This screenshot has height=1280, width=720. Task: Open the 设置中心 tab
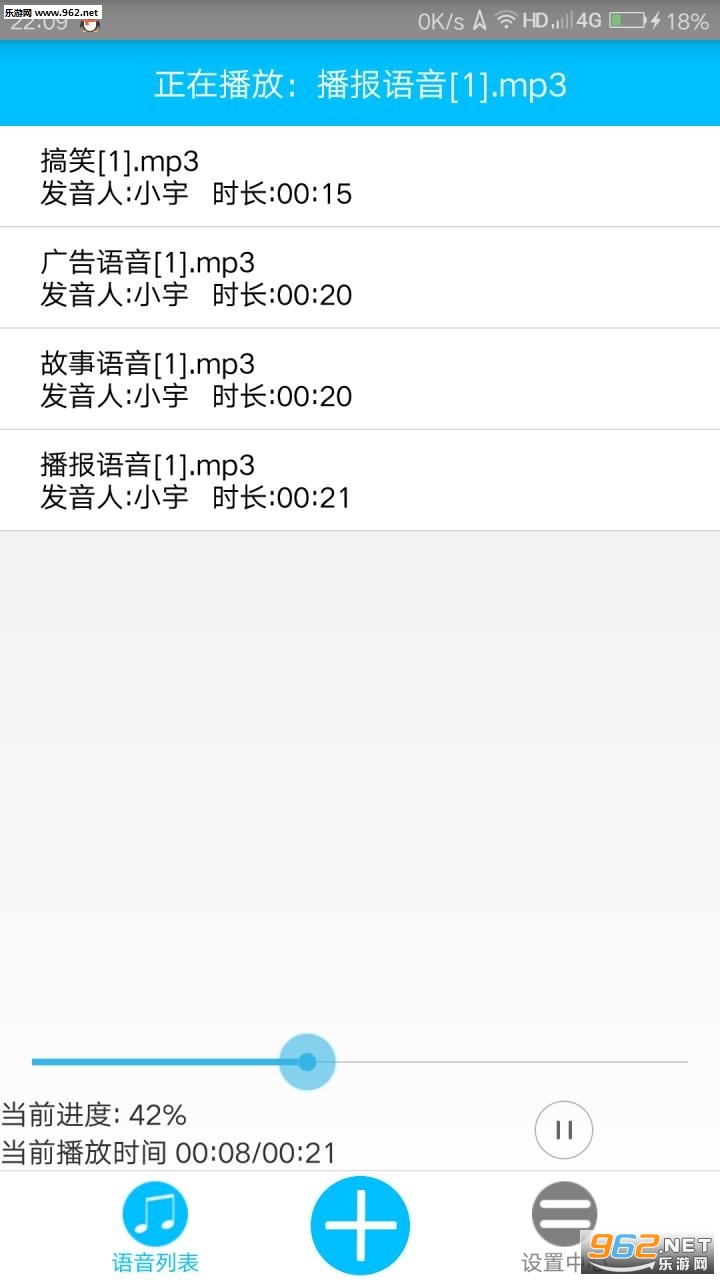(x=564, y=1227)
